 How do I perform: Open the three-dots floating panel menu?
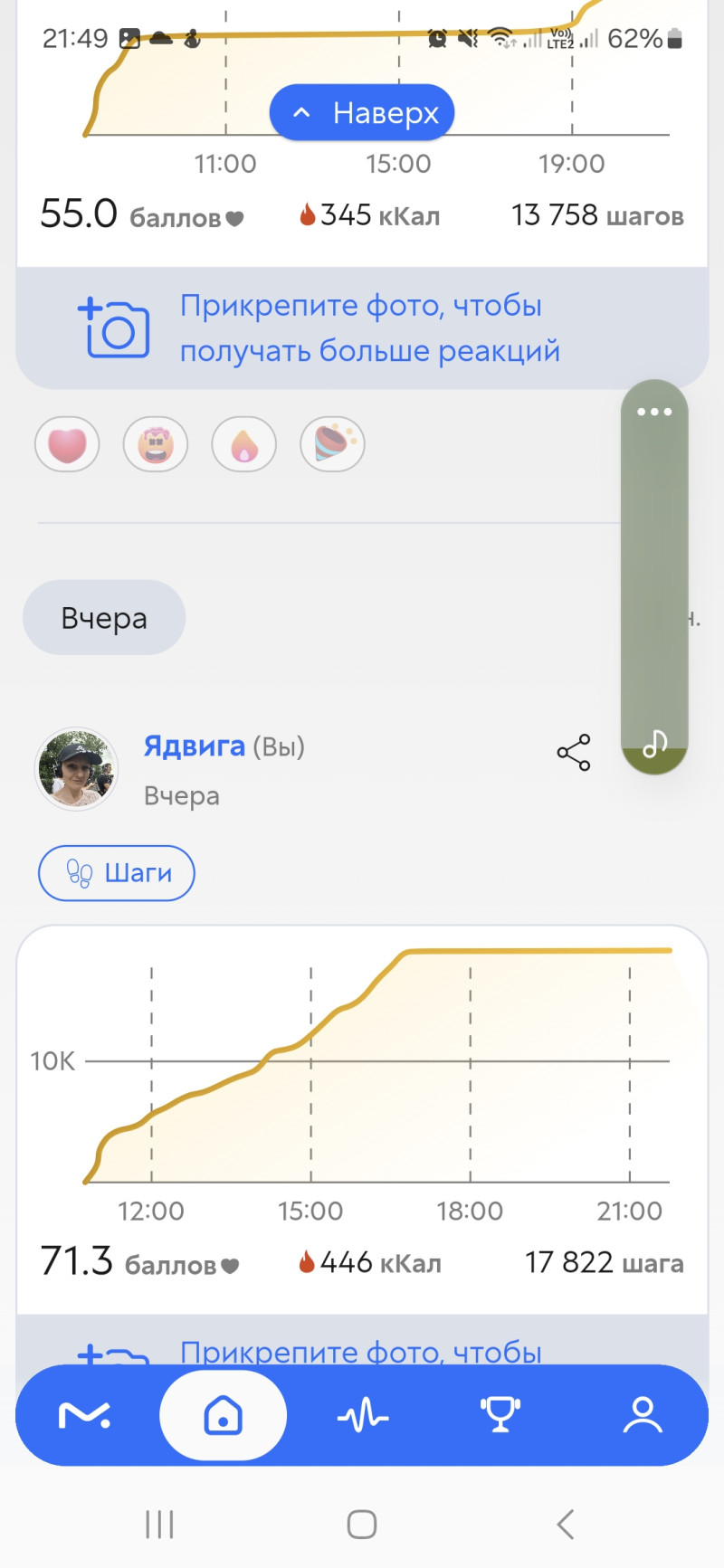[654, 412]
